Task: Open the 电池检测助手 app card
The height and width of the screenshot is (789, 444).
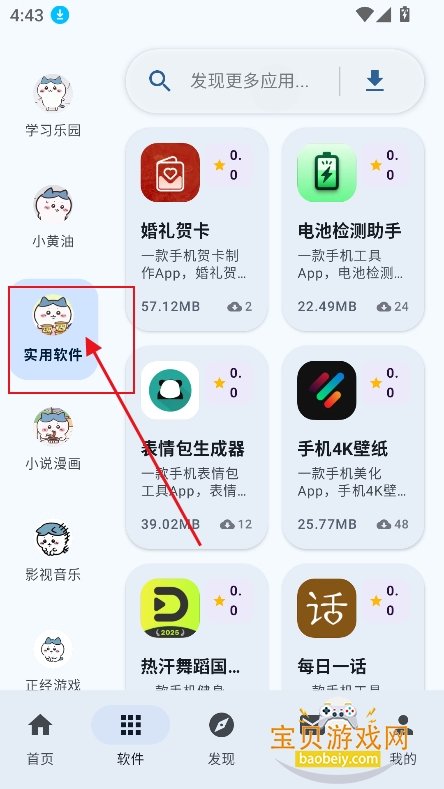Action: point(353,229)
